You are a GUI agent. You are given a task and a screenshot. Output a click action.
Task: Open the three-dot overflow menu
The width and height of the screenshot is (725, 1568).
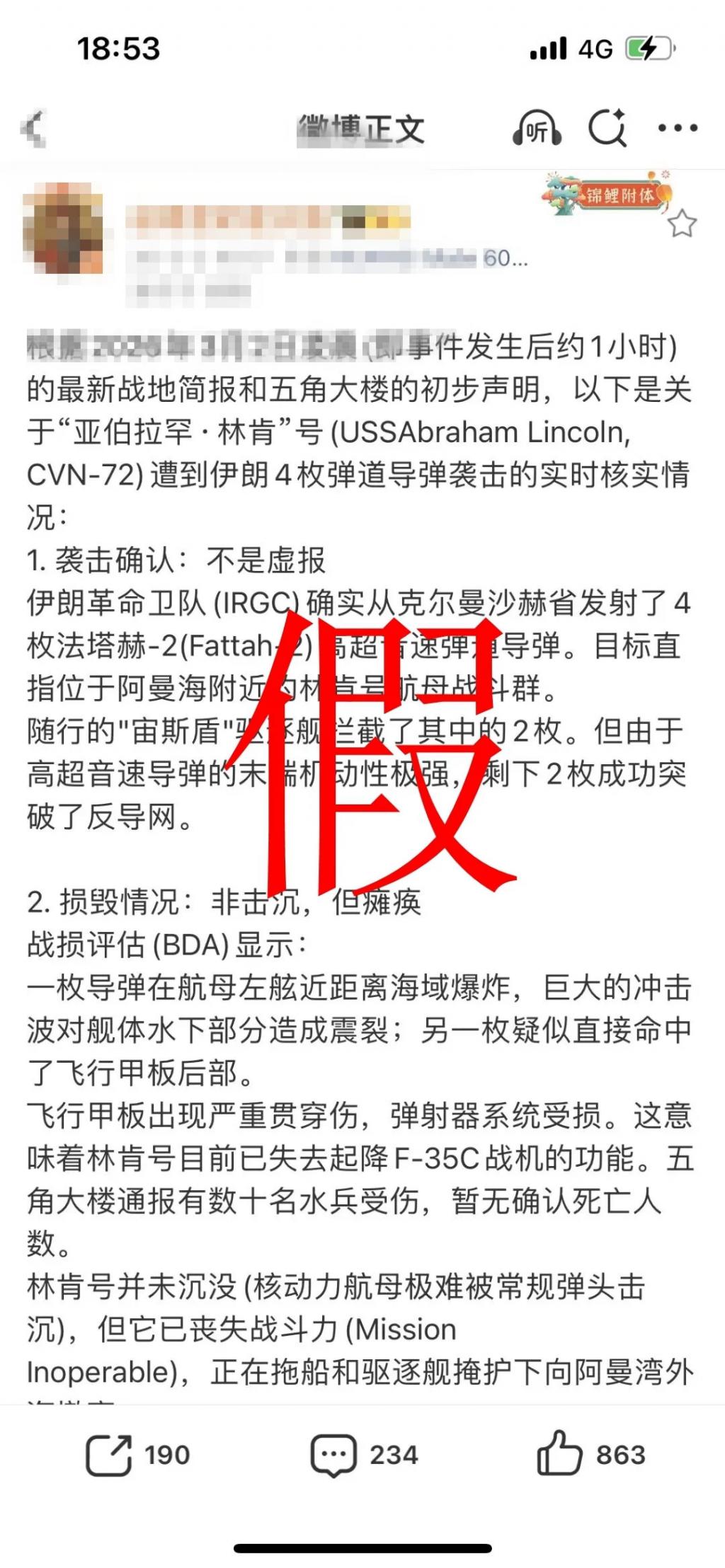point(678,129)
